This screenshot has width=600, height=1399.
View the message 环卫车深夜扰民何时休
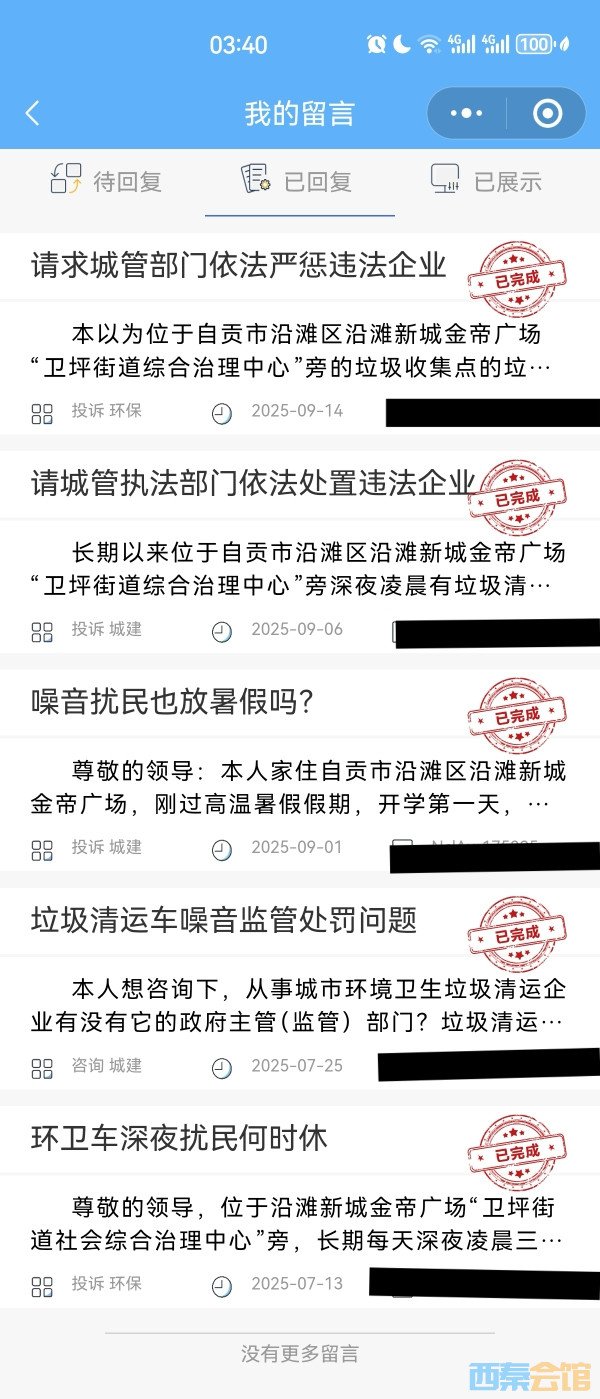(179, 1138)
